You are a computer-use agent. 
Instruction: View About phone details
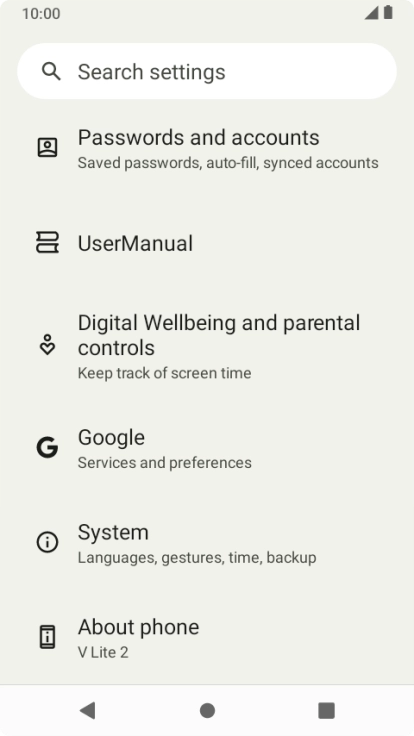click(x=207, y=638)
